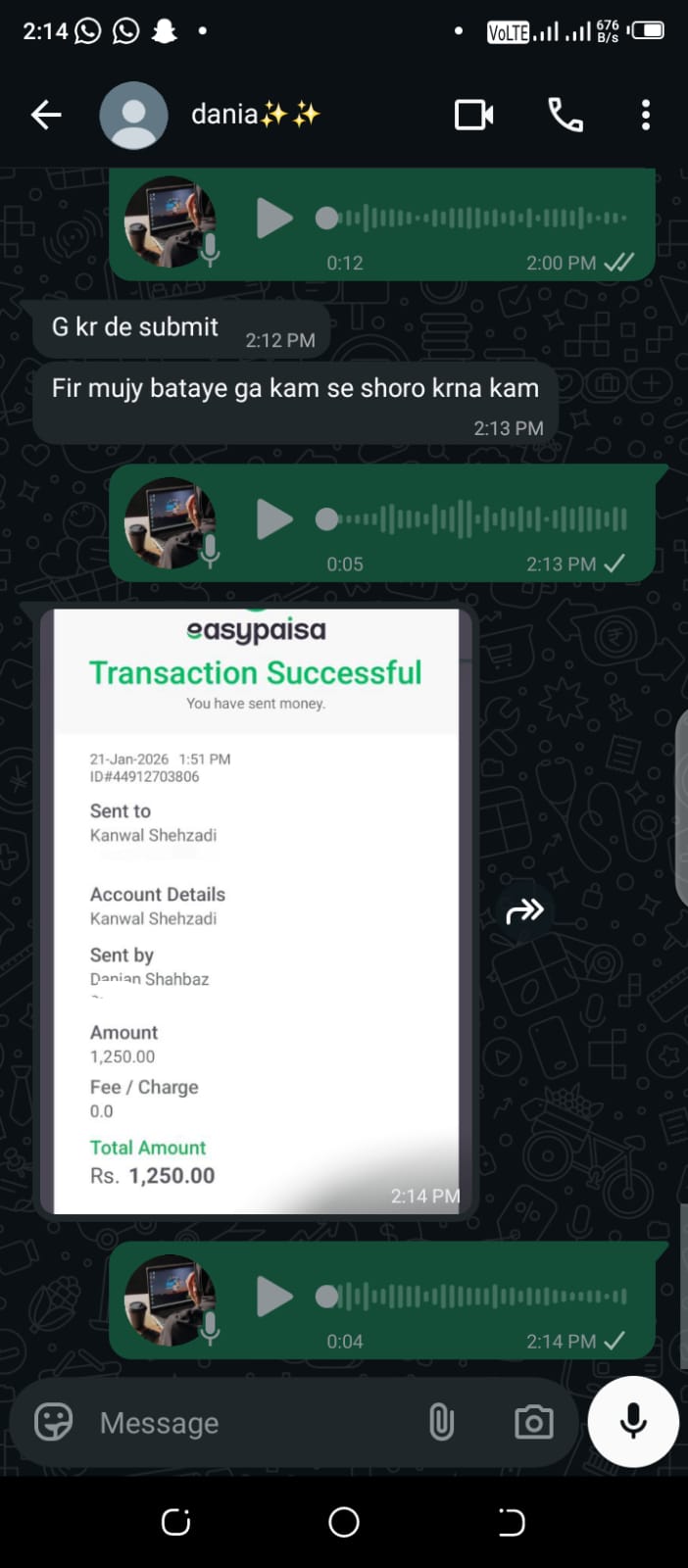
Task: Play the 0:04 voice message
Action: tap(274, 1297)
